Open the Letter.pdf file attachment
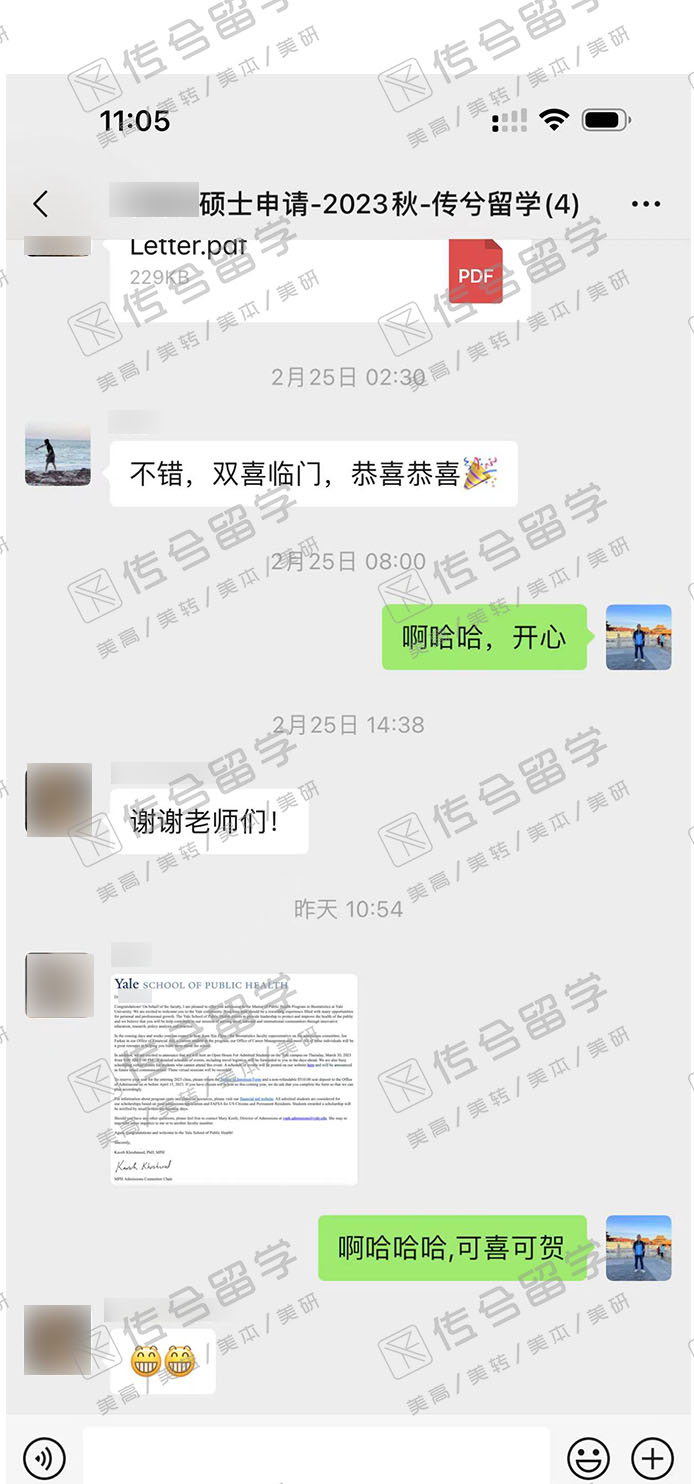 pyautogui.click(x=319, y=272)
